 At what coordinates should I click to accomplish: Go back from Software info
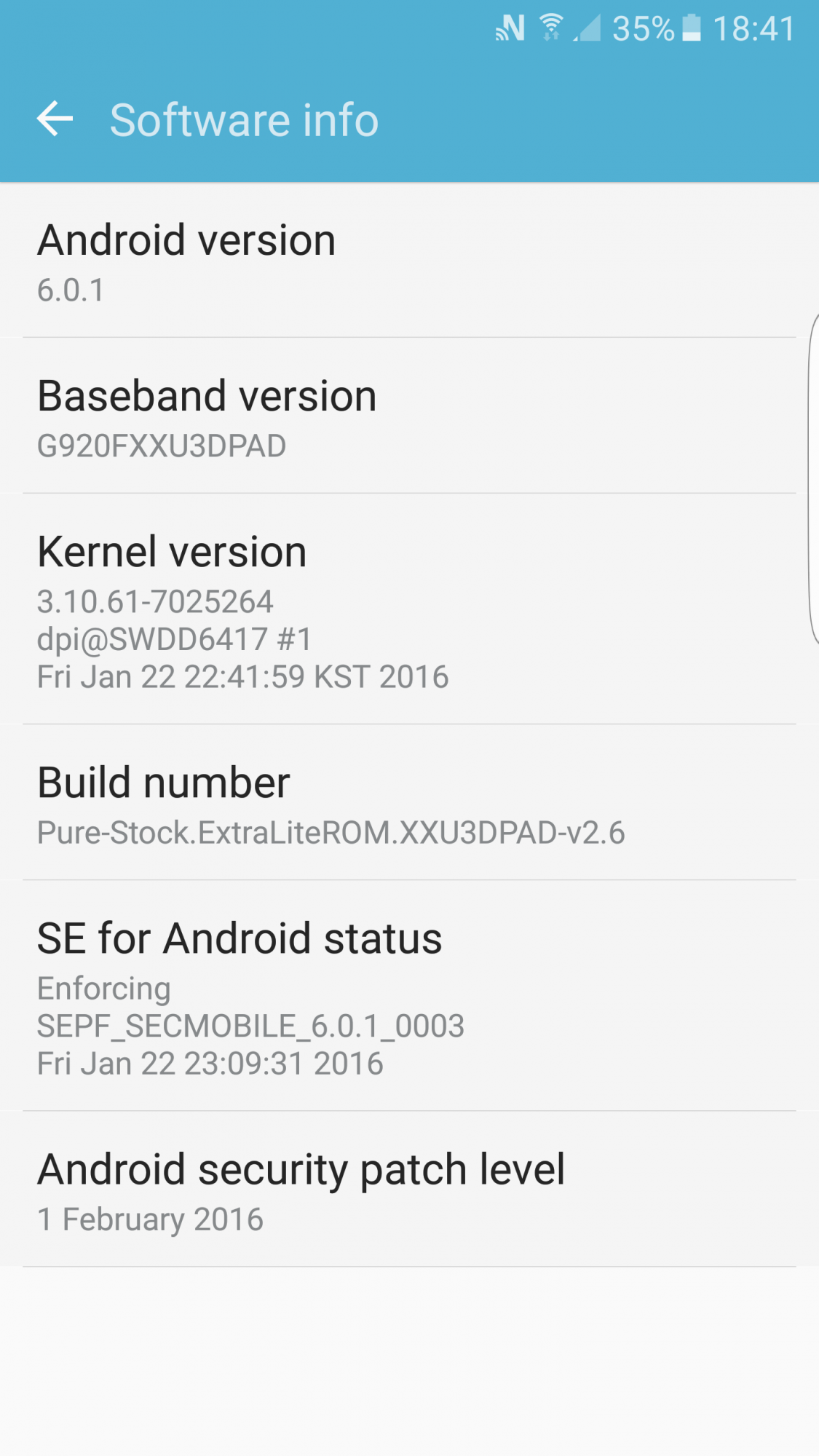pos(55,119)
